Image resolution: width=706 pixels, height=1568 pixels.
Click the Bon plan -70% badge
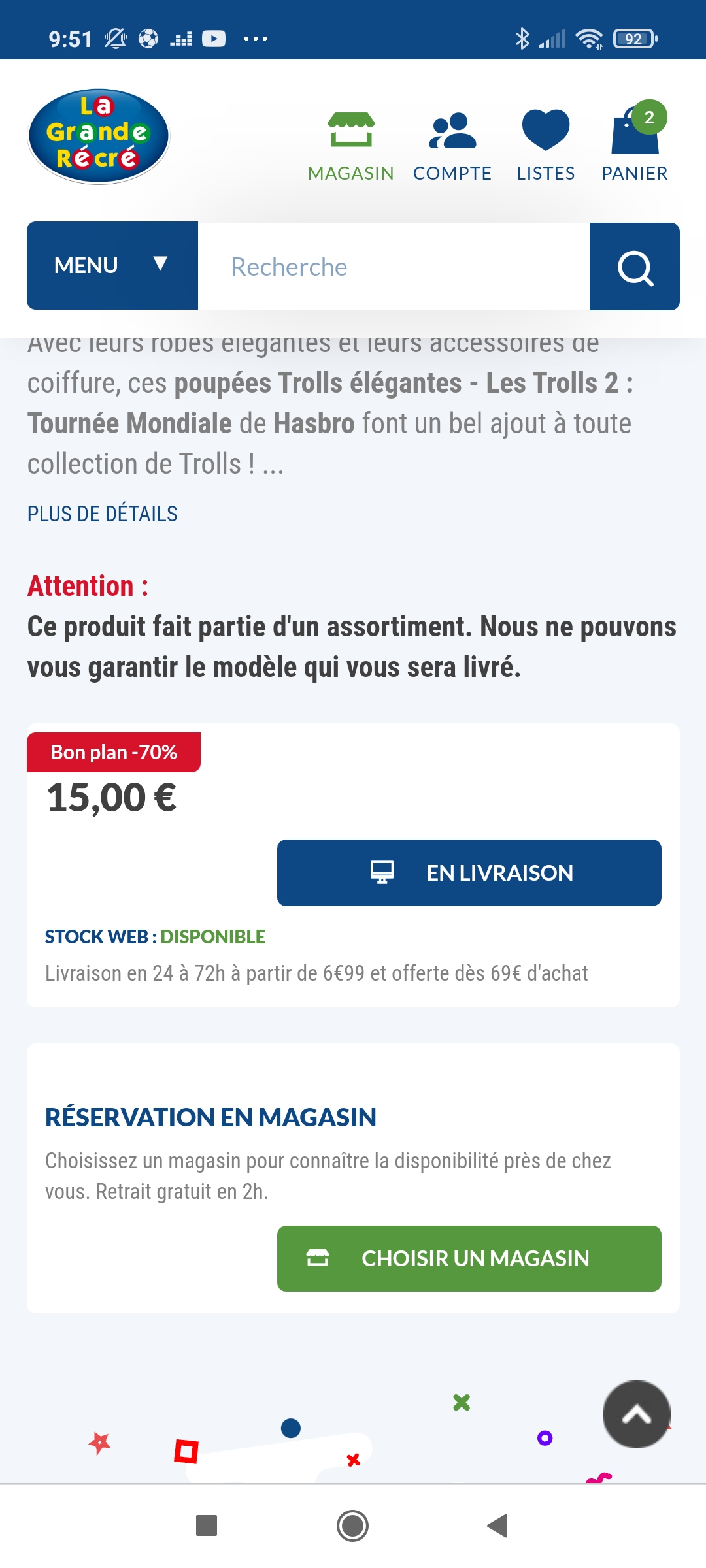tap(114, 752)
